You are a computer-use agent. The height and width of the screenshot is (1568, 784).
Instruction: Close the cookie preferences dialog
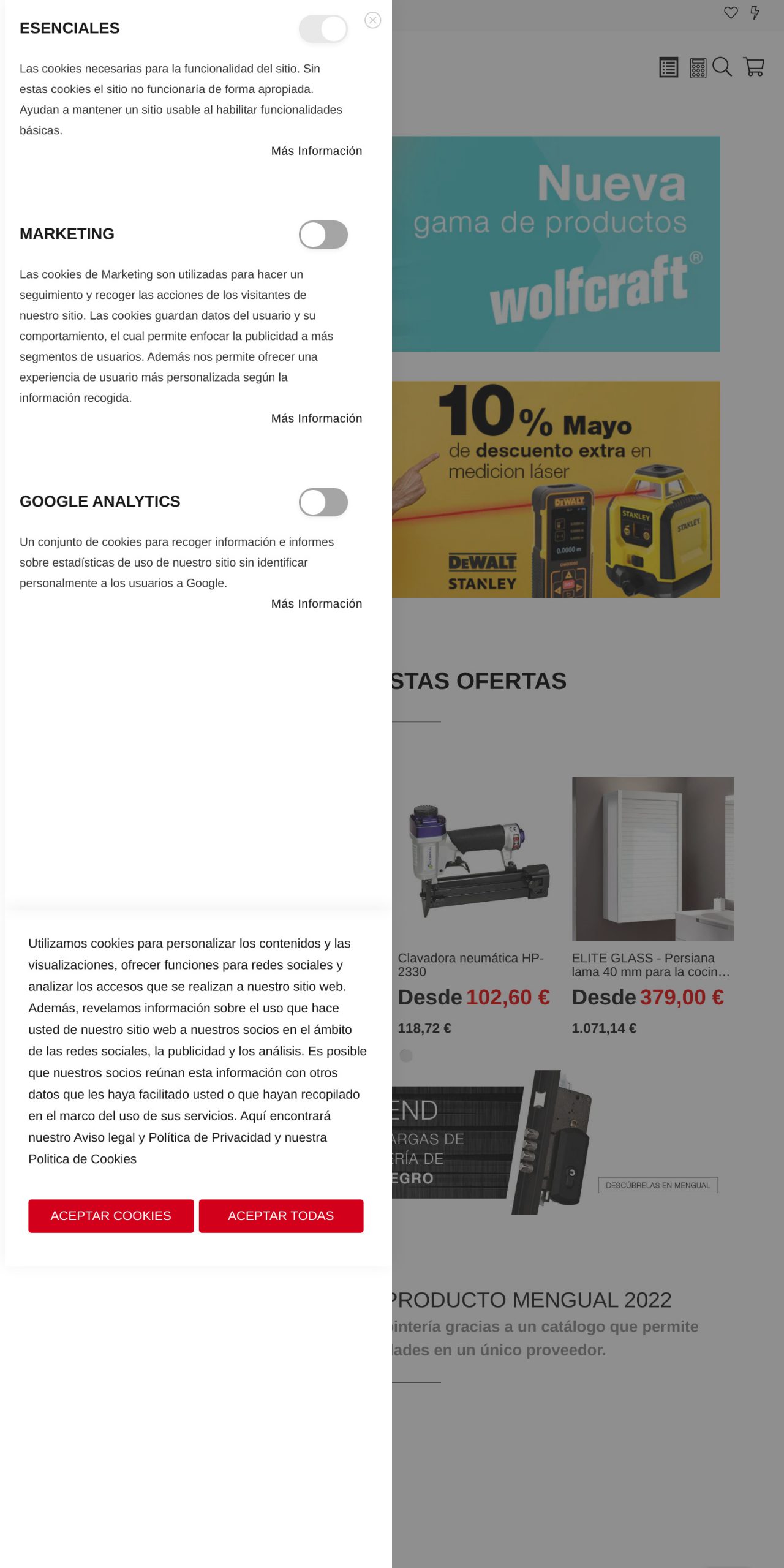[374, 19]
